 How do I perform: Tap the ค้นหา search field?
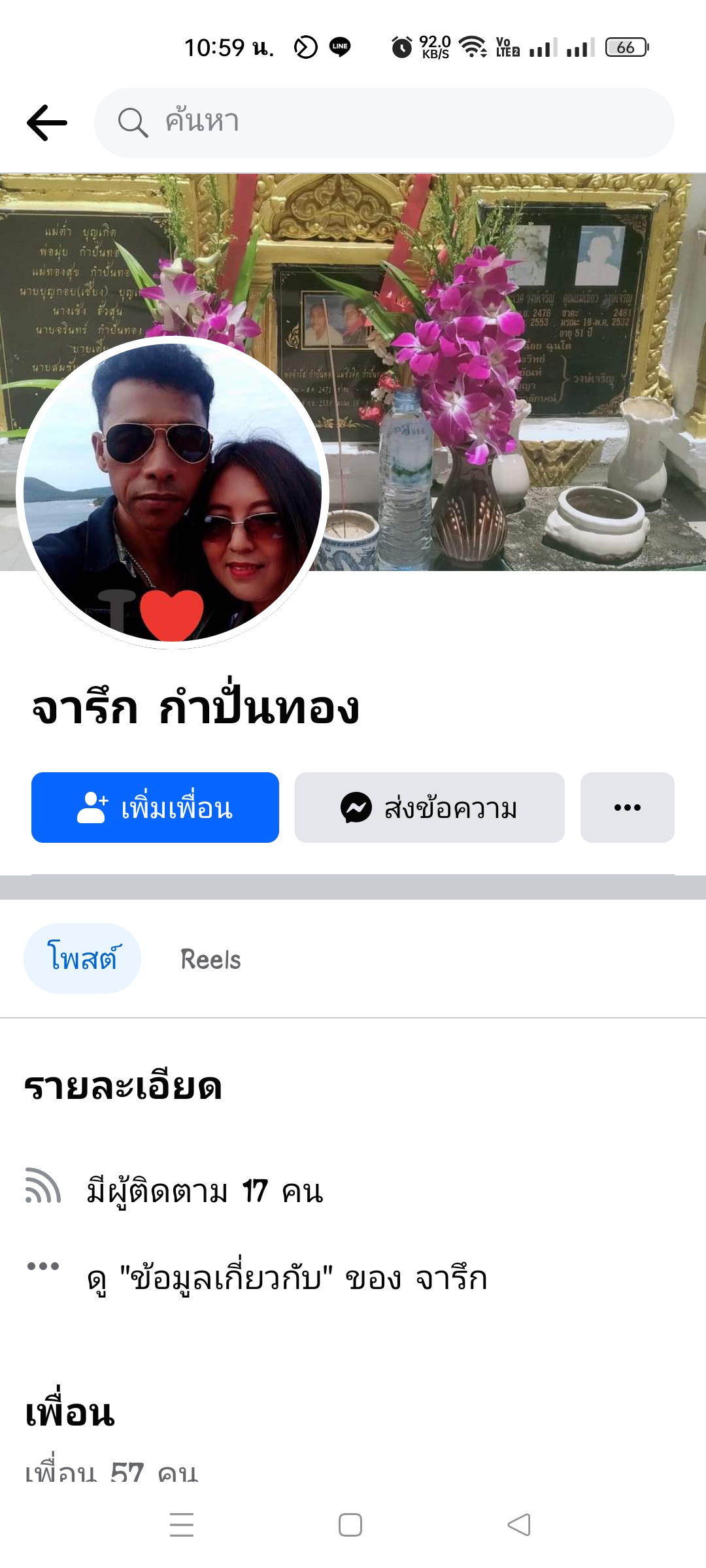click(x=384, y=123)
